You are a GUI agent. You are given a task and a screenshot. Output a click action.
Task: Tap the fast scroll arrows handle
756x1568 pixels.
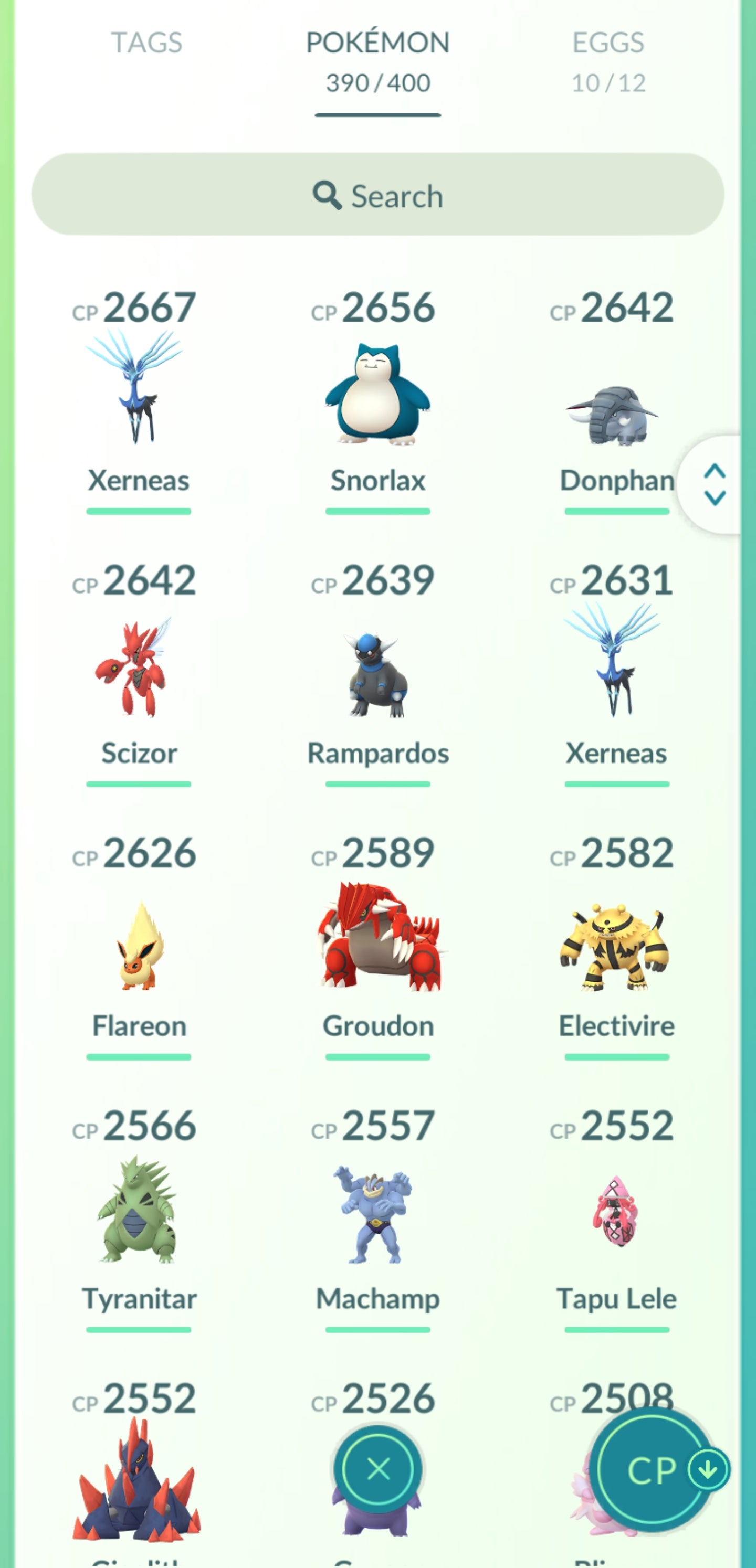coord(714,484)
